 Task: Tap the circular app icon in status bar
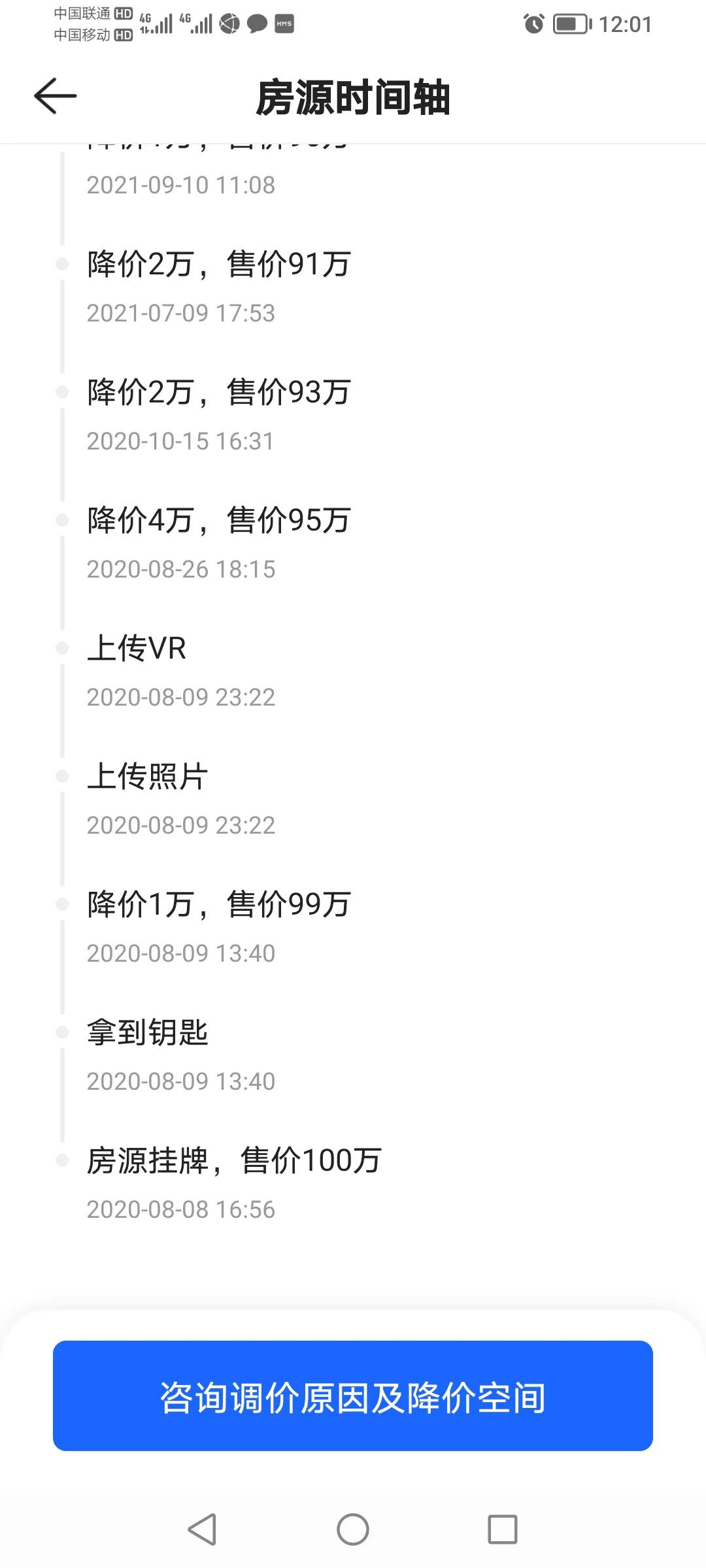click(227, 24)
